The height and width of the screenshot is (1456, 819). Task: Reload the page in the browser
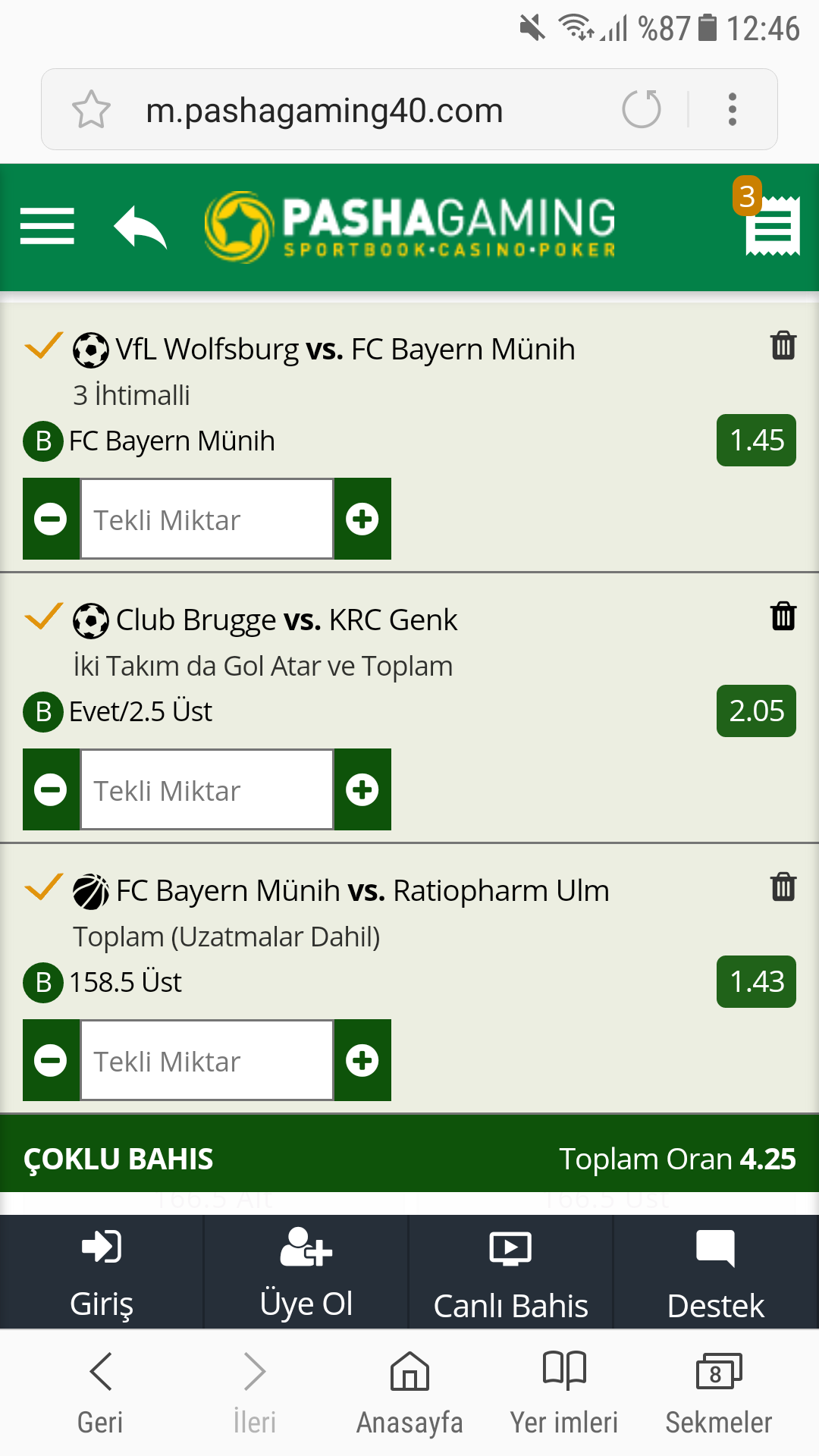pyautogui.click(x=642, y=109)
